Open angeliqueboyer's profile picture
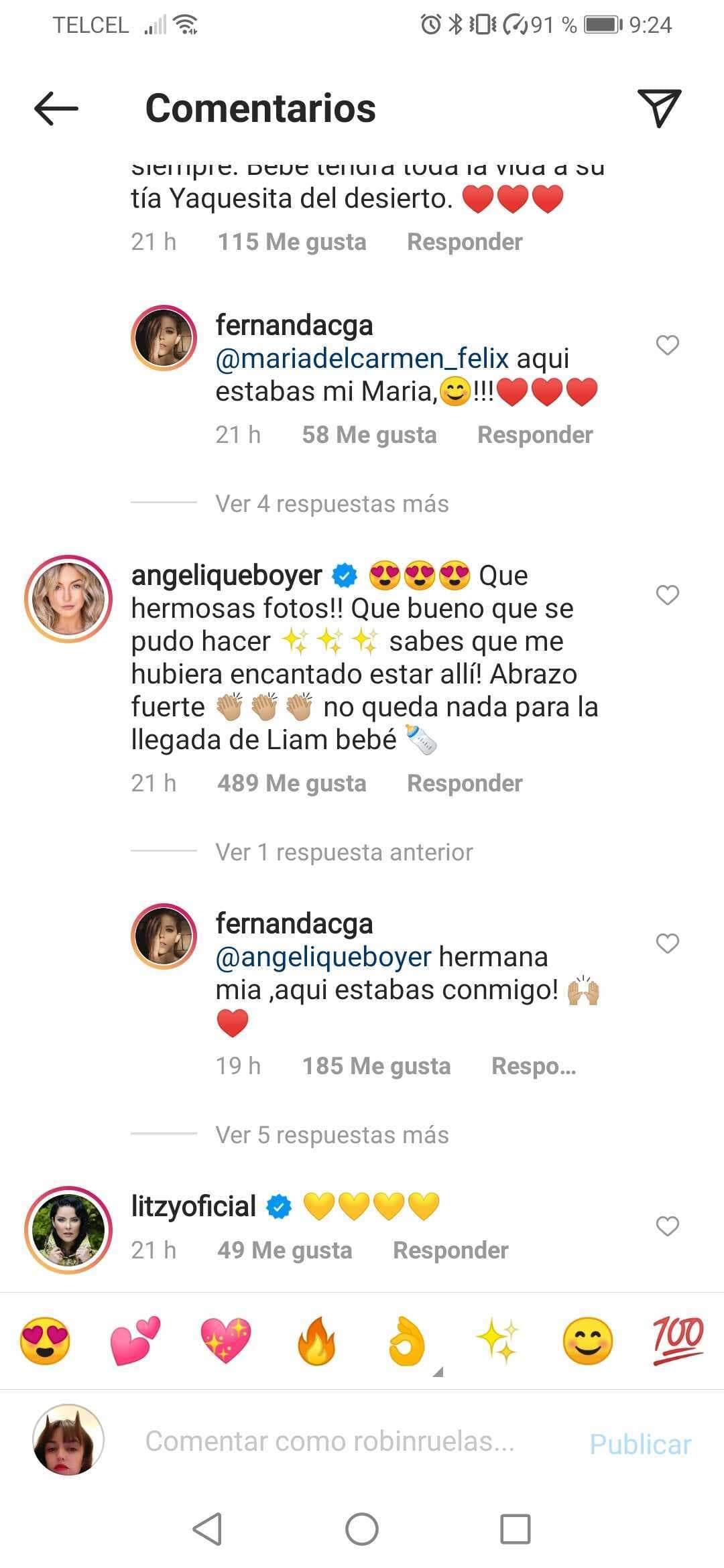The height and width of the screenshot is (1568, 724). [x=68, y=598]
